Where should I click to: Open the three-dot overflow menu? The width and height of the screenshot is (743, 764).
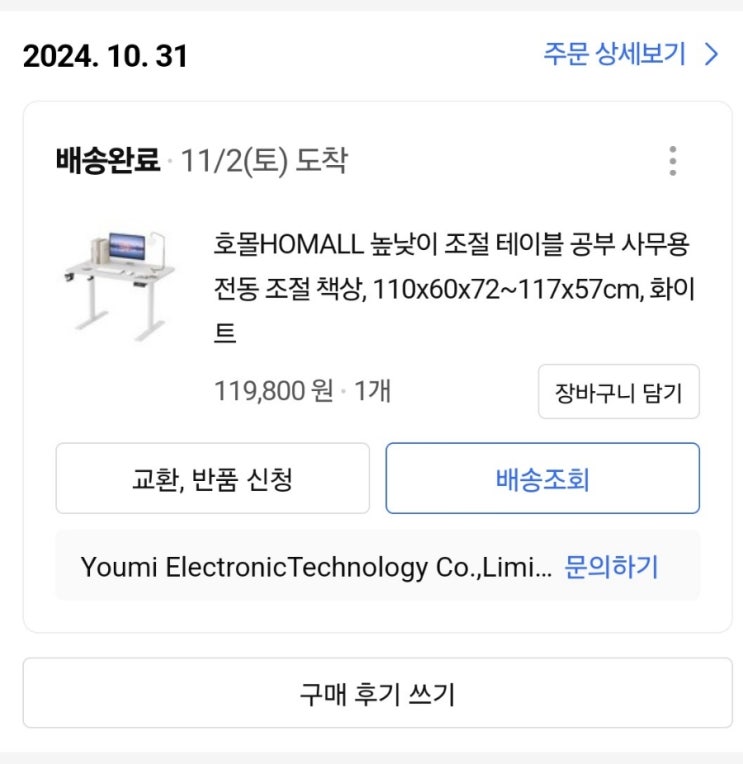coord(673,161)
